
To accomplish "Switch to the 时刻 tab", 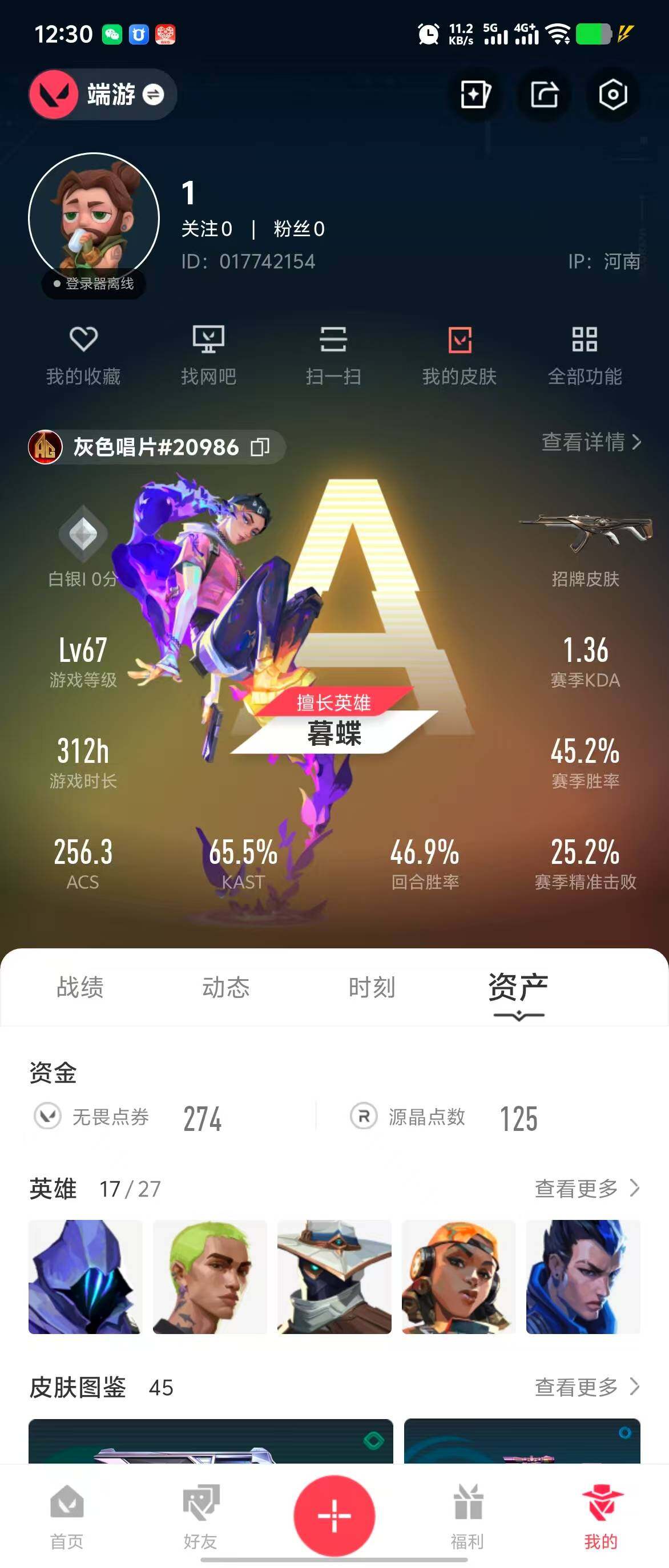I will 372,987.
